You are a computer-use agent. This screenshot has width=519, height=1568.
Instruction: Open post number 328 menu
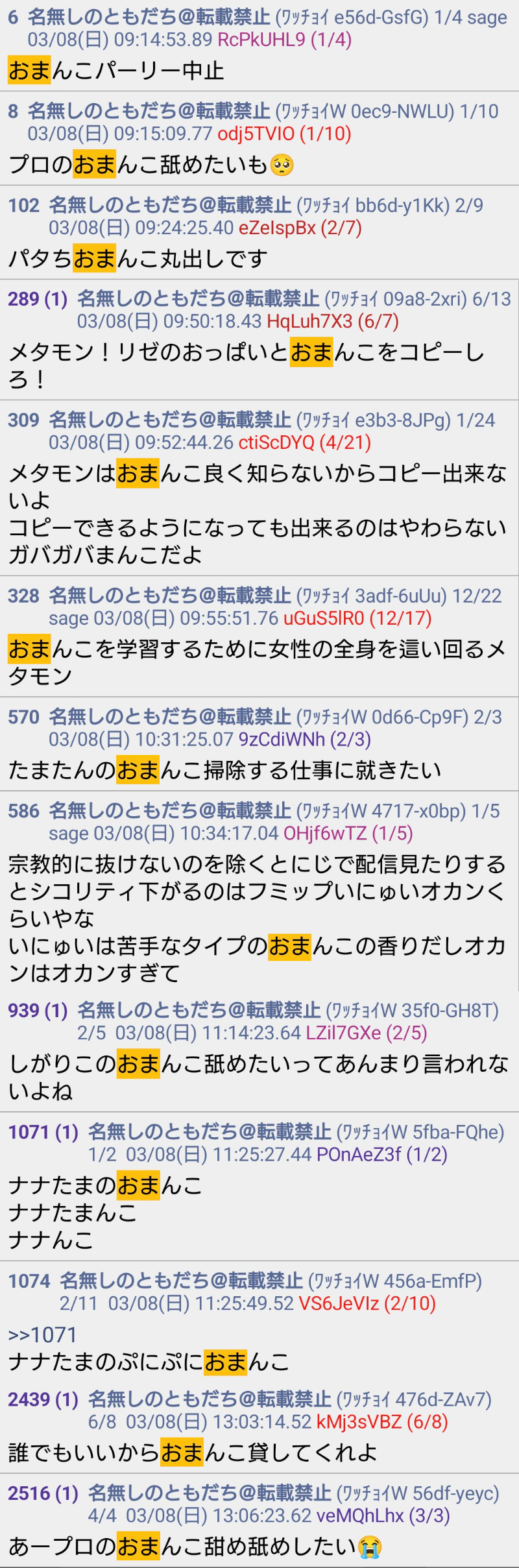tap(23, 596)
